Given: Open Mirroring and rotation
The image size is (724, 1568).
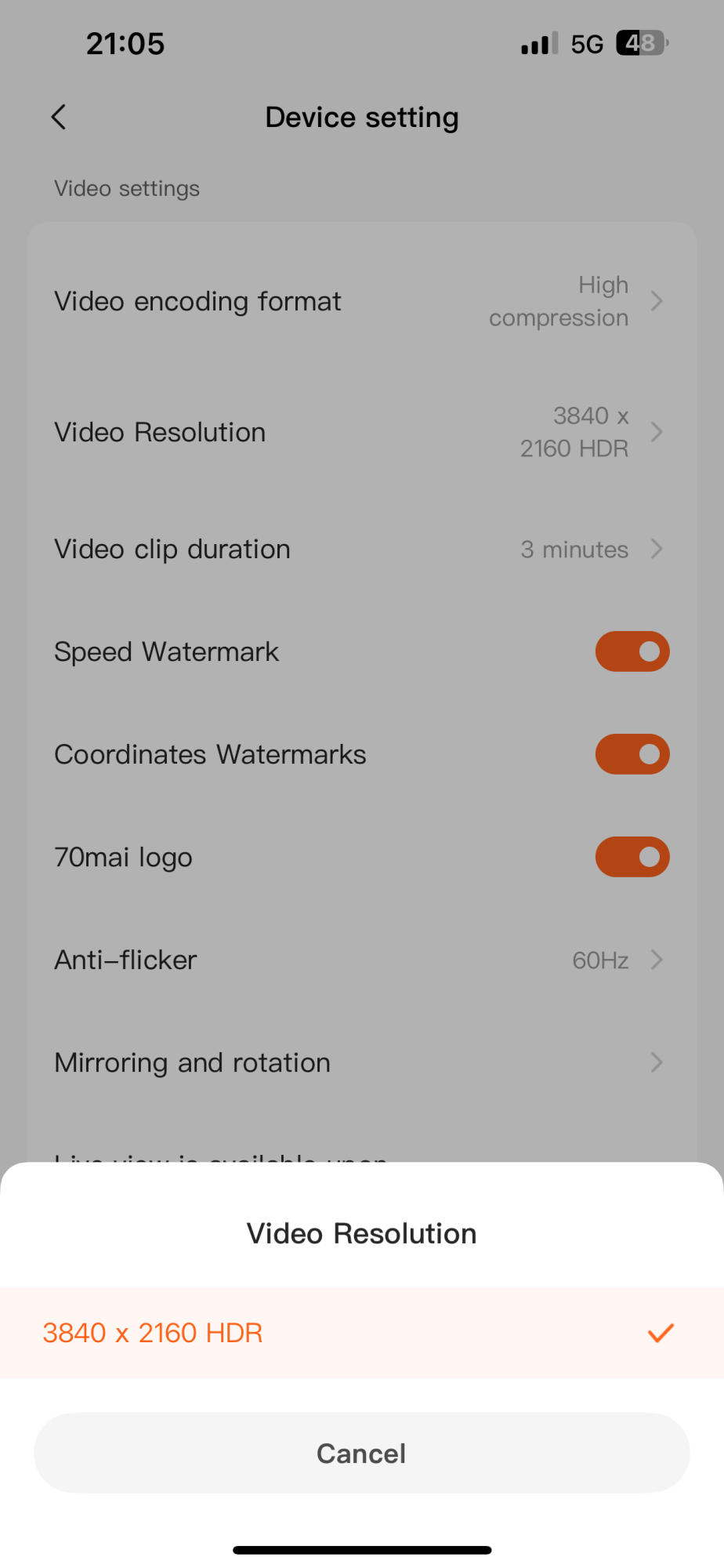Looking at the screenshot, I should click(x=360, y=1062).
